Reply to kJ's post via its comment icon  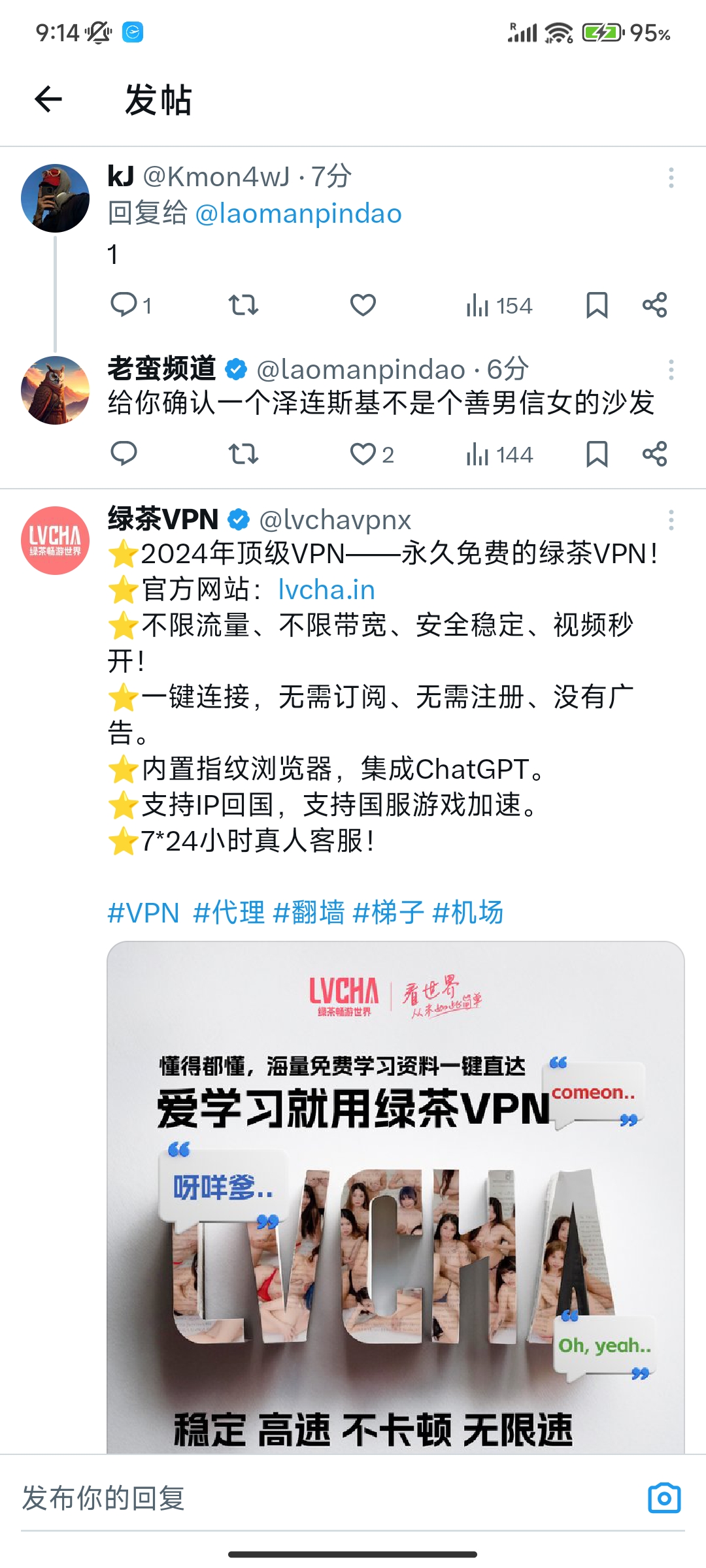(124, 305)
